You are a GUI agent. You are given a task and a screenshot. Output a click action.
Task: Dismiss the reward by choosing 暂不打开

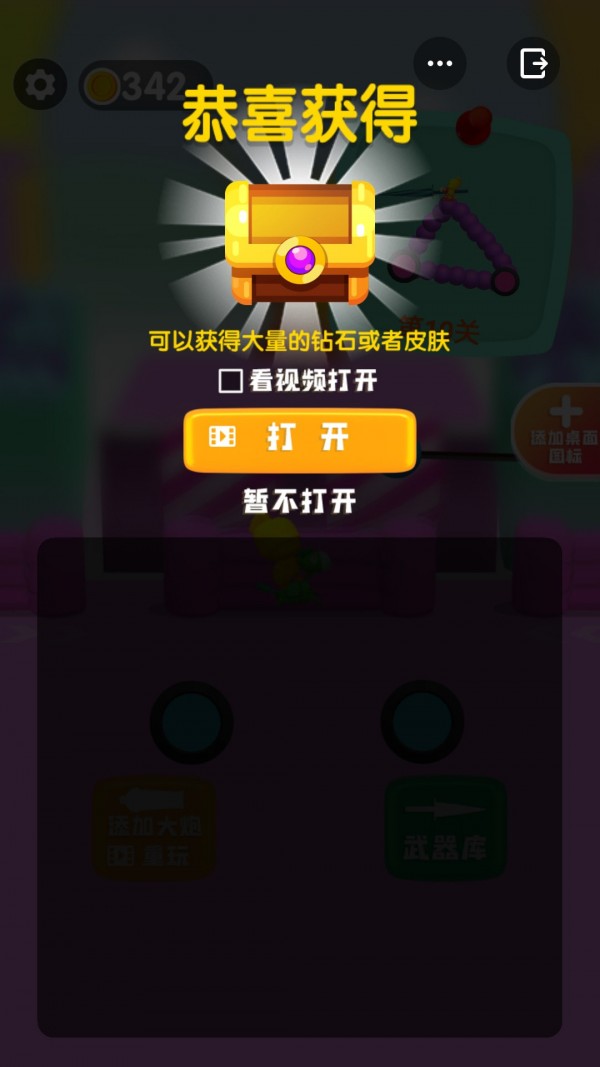pos(300,501)
